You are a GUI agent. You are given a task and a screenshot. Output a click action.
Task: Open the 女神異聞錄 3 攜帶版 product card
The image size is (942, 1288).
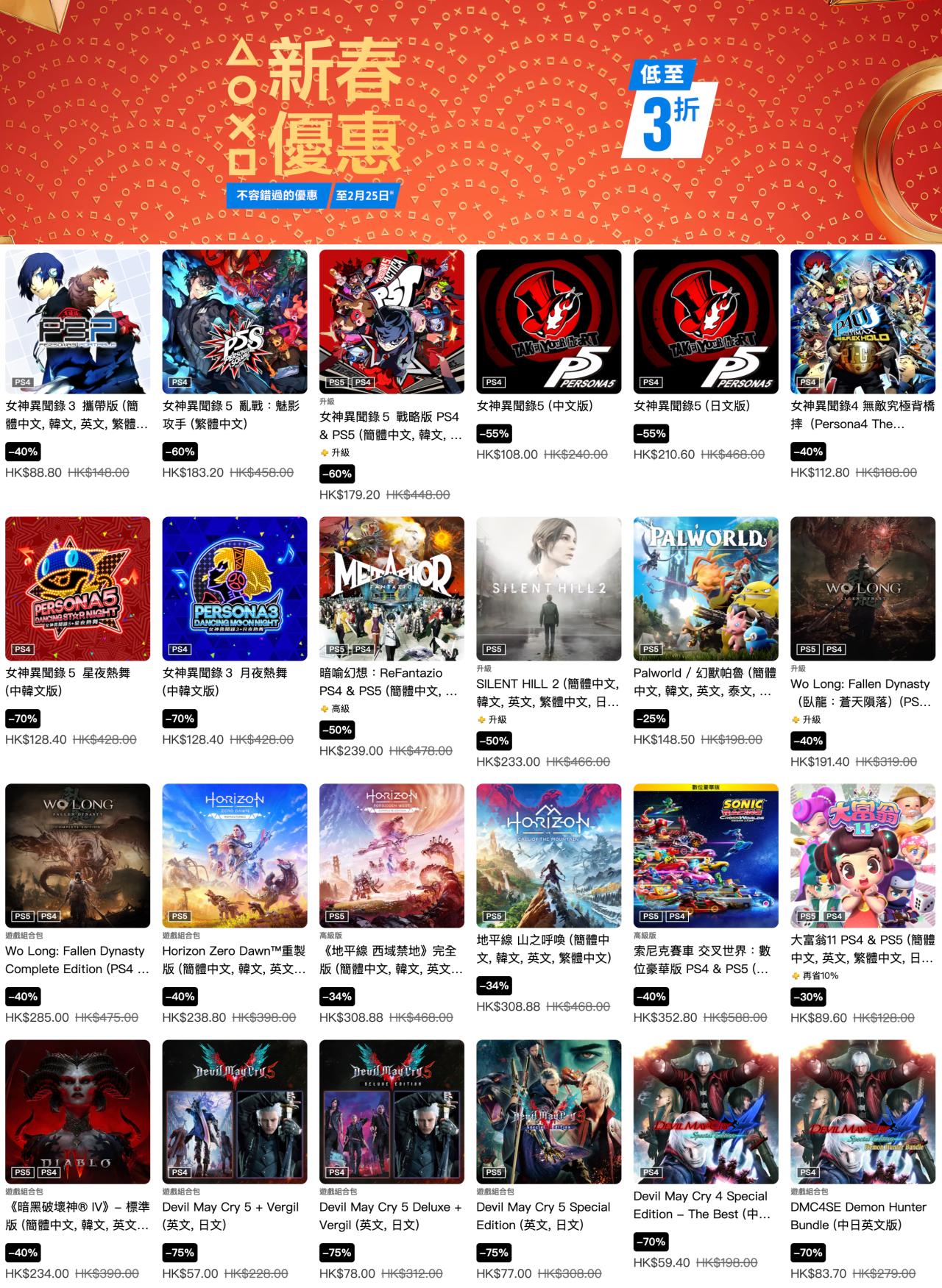pyautogui.click(x=77, y=321)
